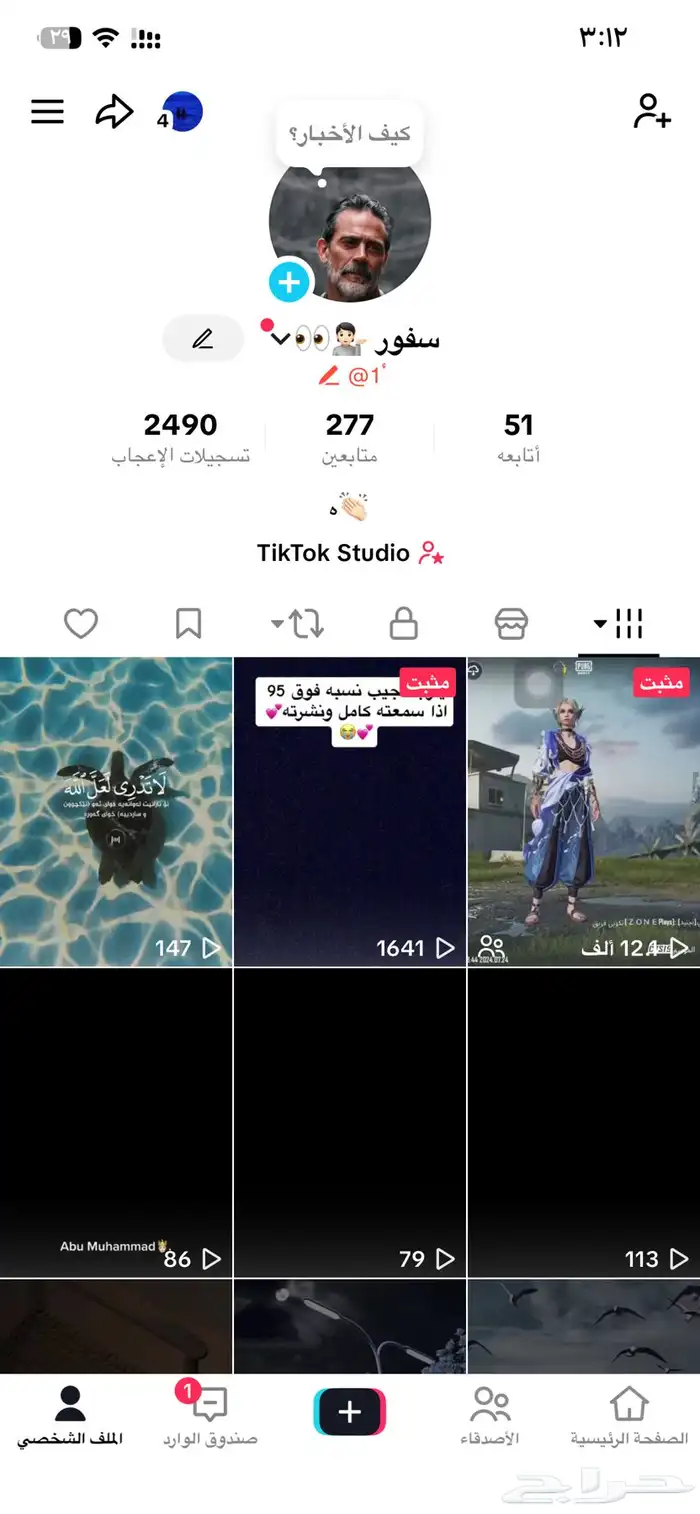Show private videos lock tab

pos(403,624)
